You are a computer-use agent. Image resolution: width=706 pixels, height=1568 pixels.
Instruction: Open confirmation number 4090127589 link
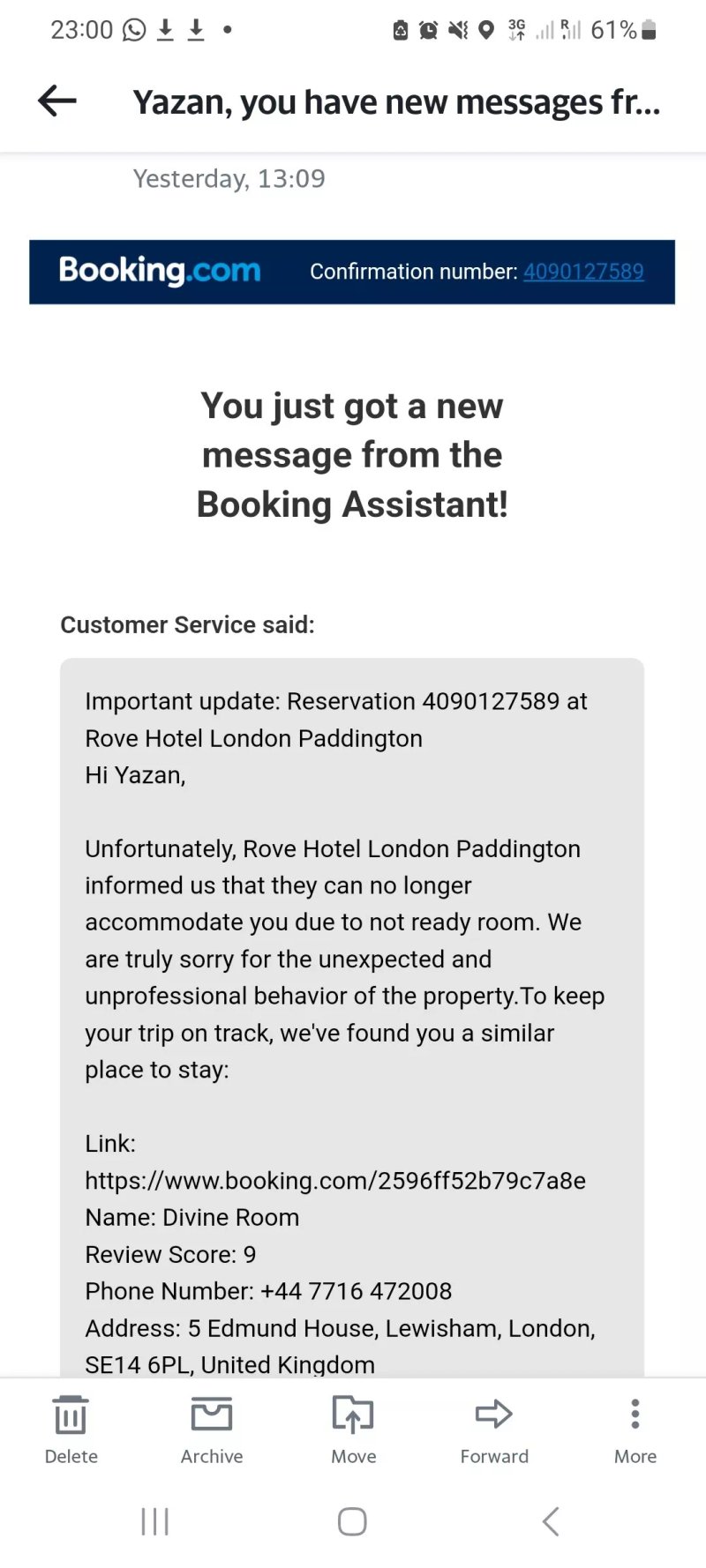click(x=583, y=272)
